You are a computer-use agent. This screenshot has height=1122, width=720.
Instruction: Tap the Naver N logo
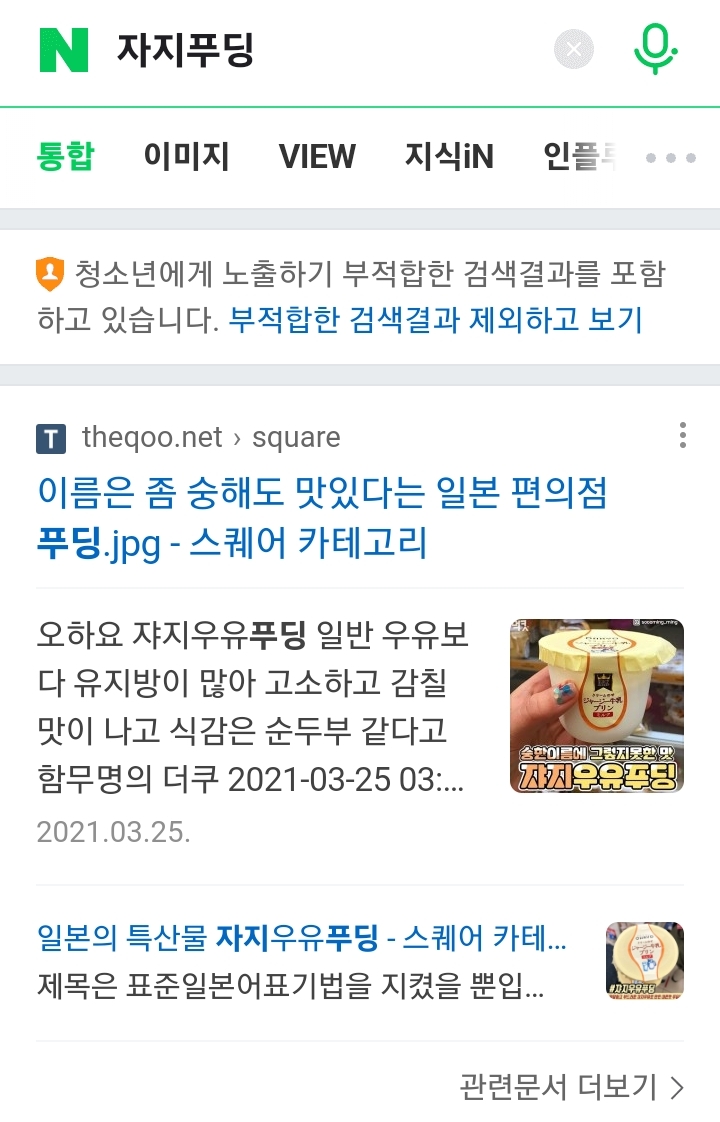pyautogui.click(x=64, y=49)
